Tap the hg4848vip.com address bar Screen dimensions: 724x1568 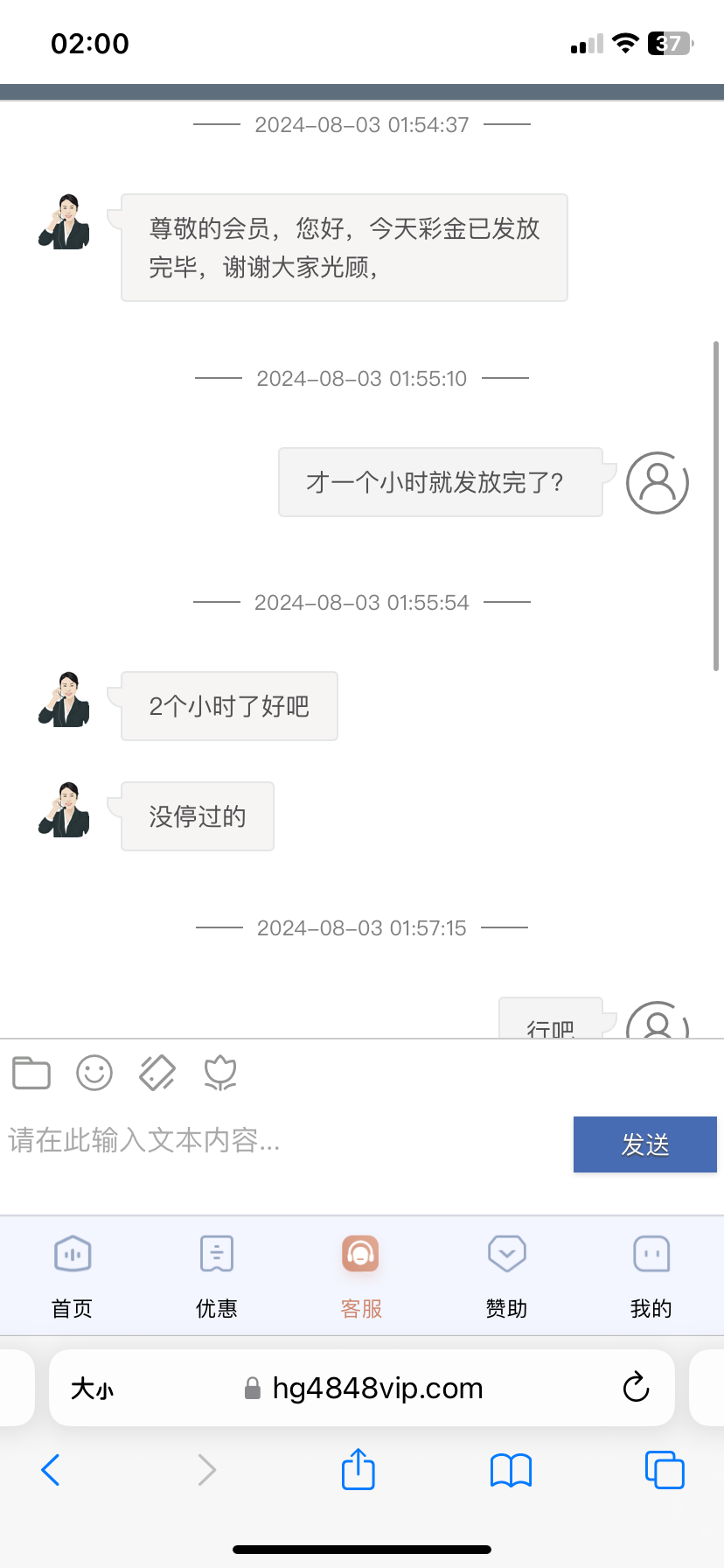[376, 1389]
